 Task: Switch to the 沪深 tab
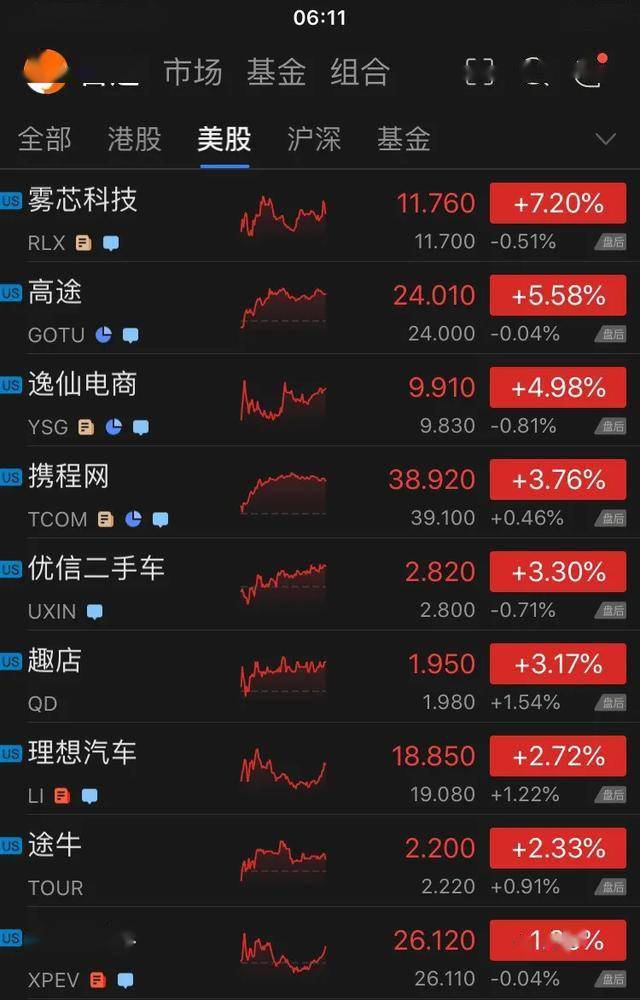pyautogui.click(x=314, y=139)
